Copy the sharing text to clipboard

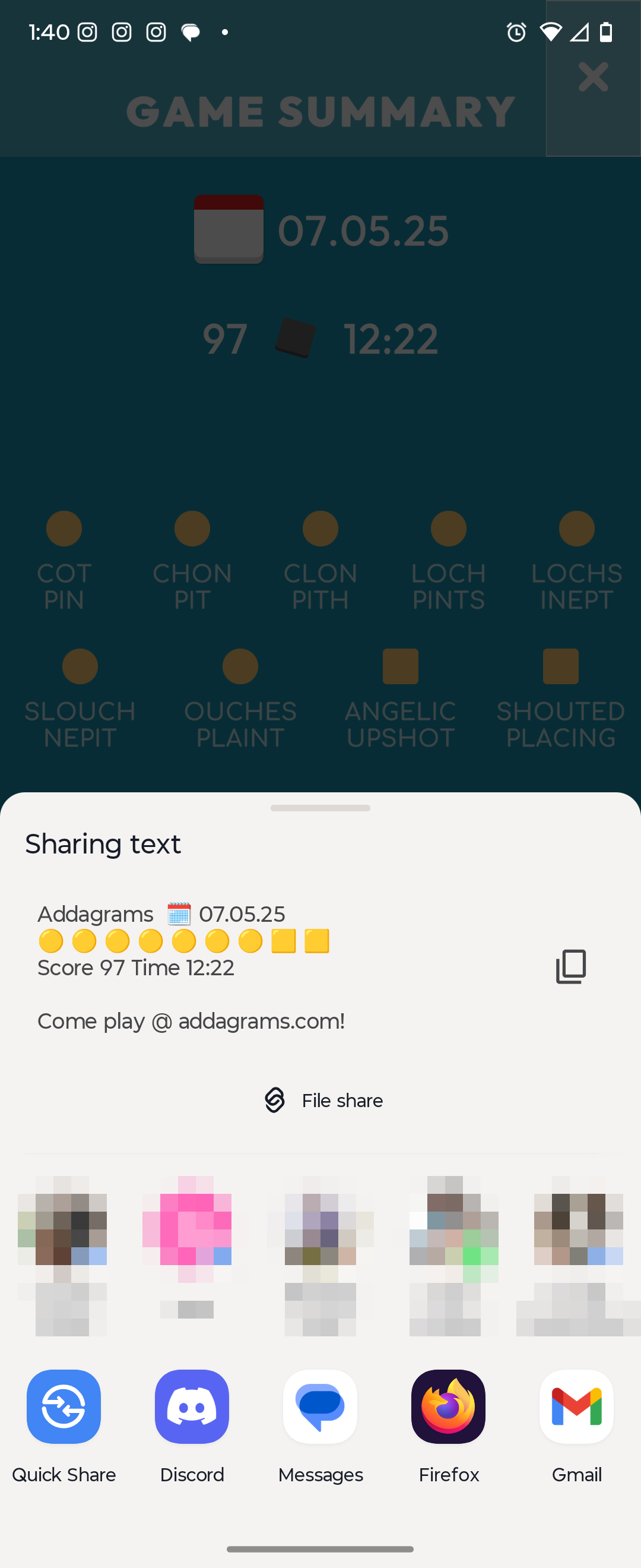570,966
